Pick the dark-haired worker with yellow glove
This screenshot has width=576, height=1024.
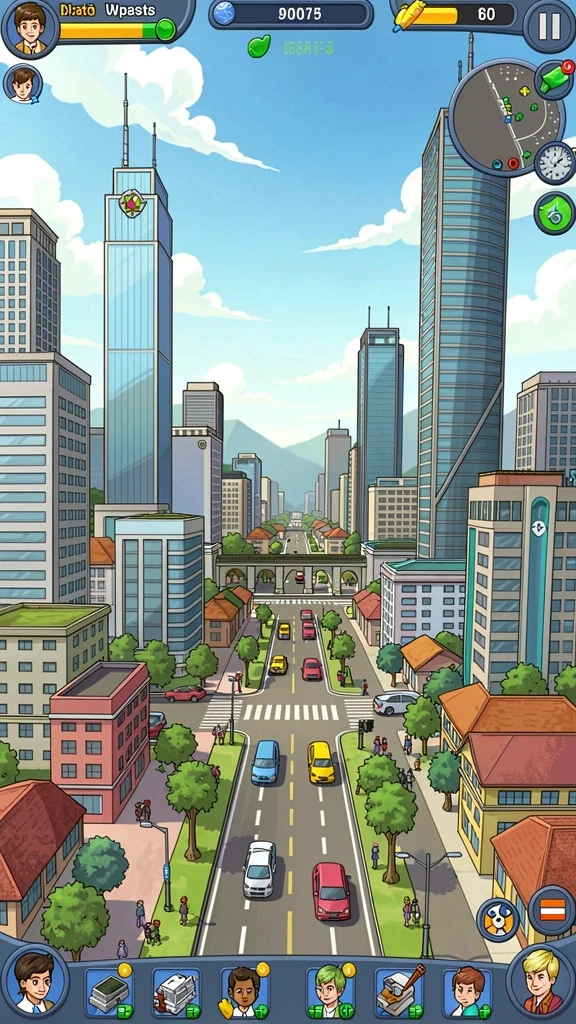(244, 991)
